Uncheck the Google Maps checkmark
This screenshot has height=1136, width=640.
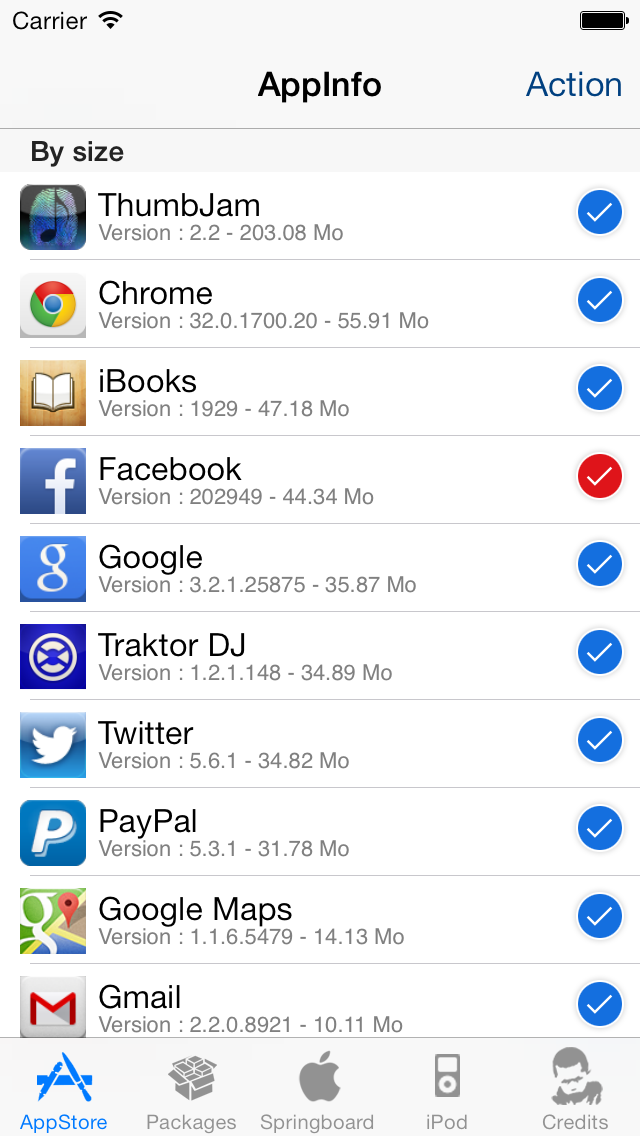tap(599, 917)
